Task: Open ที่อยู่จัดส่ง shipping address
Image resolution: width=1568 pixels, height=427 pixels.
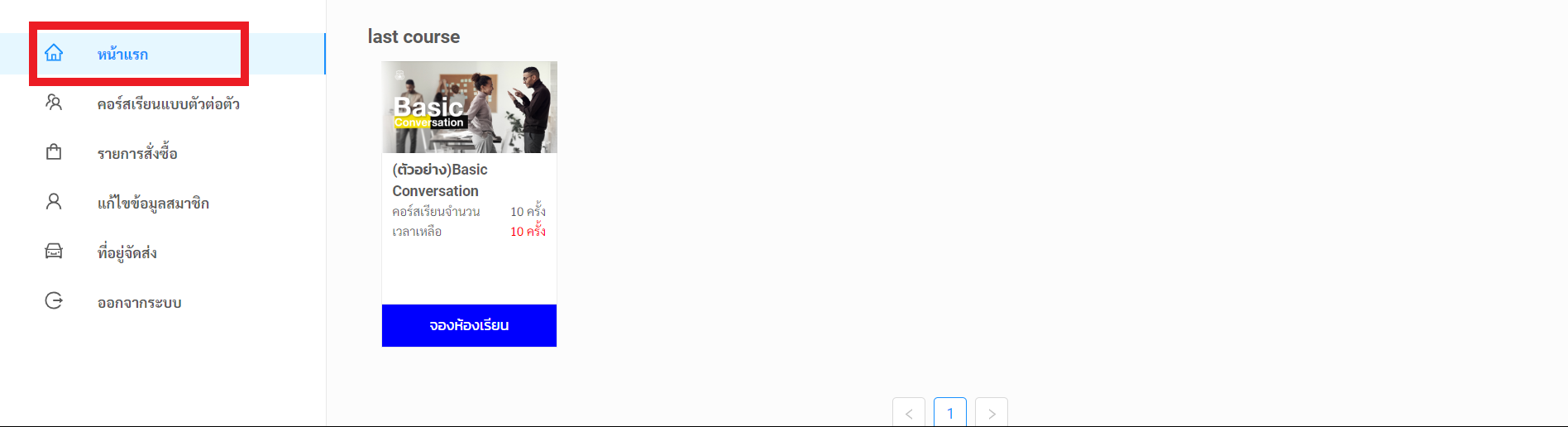Action: click(127, 253)
